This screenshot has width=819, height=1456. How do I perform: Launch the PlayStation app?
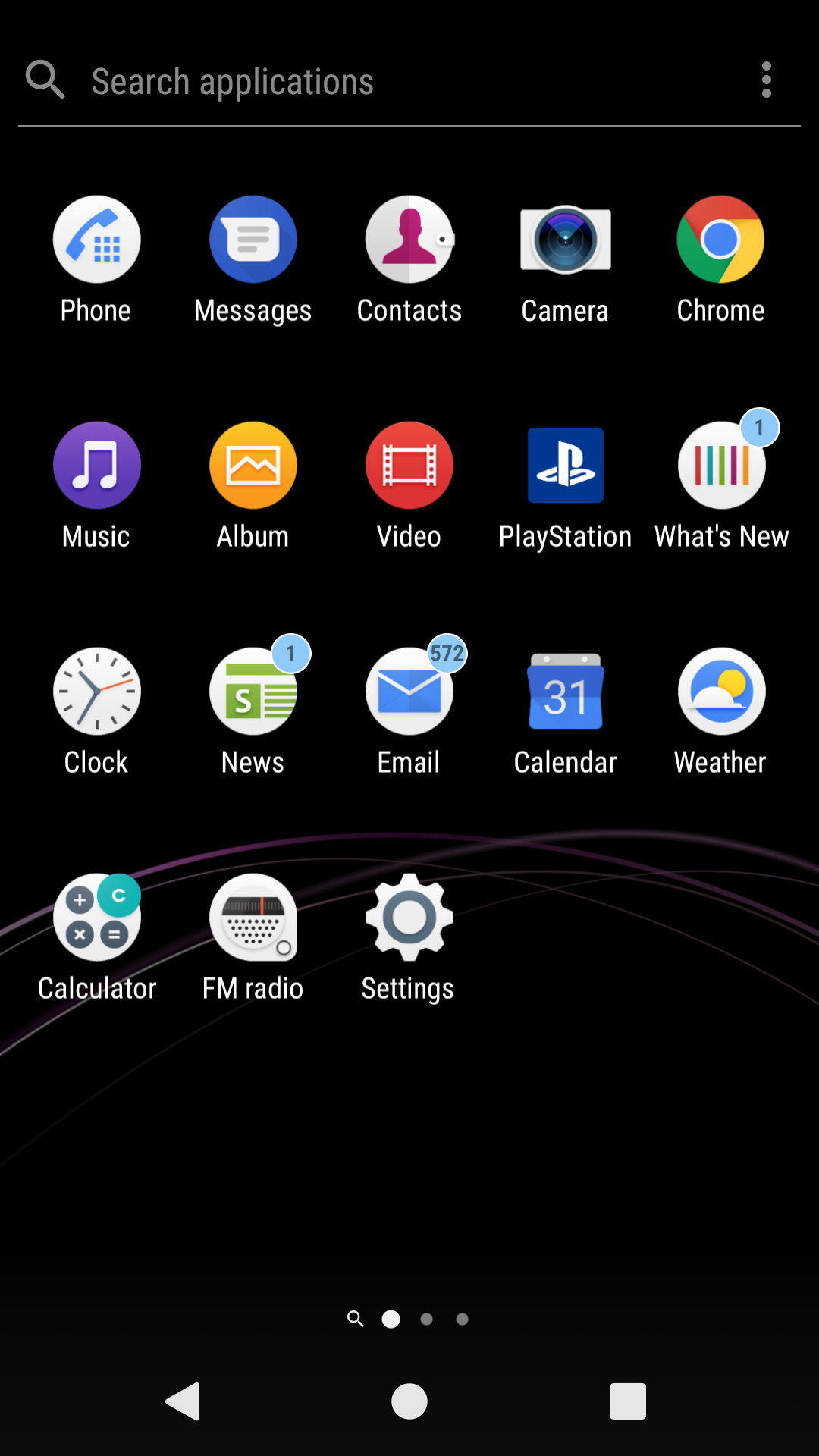click(566, 466)
